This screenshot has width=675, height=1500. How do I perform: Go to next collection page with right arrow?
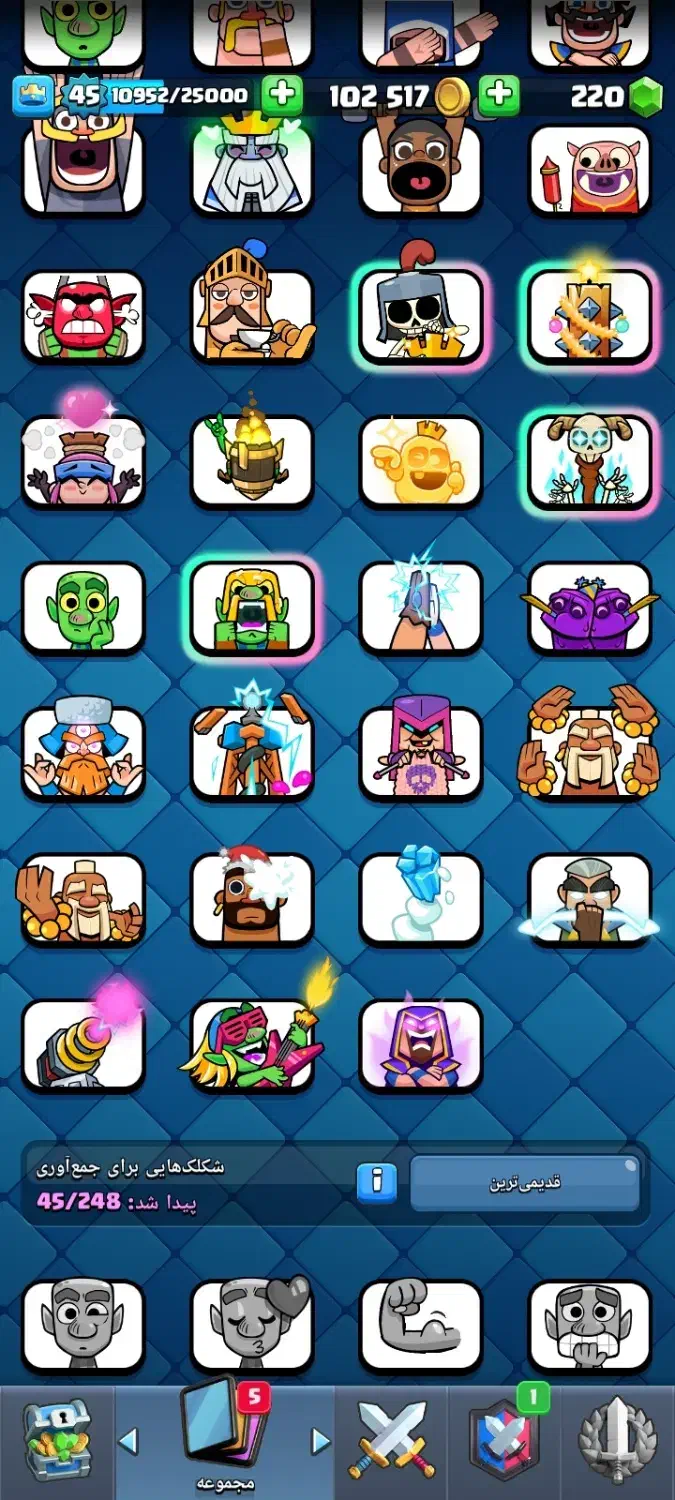(x=320, y=1441)
